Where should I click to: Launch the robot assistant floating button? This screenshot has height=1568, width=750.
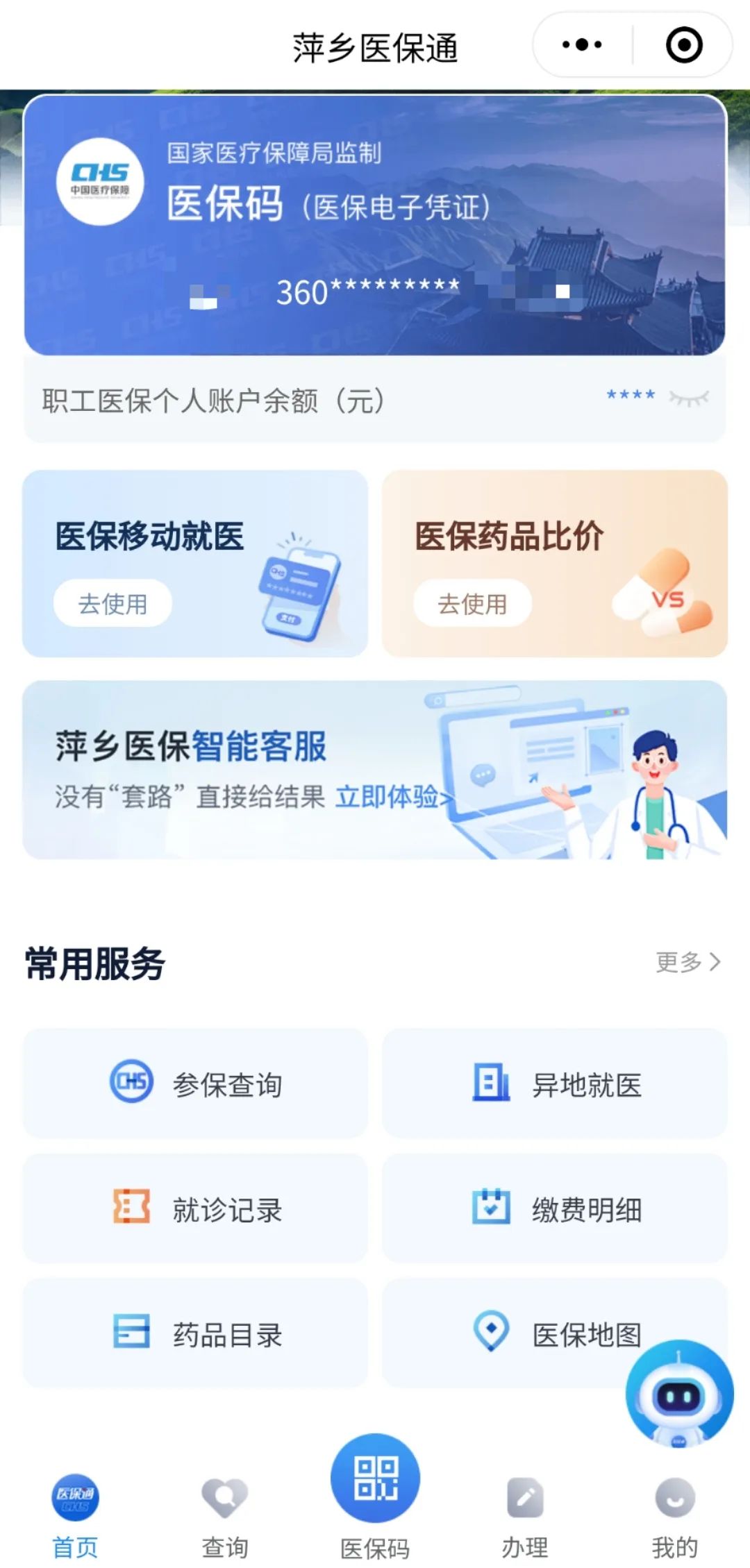click(679, 1395)
